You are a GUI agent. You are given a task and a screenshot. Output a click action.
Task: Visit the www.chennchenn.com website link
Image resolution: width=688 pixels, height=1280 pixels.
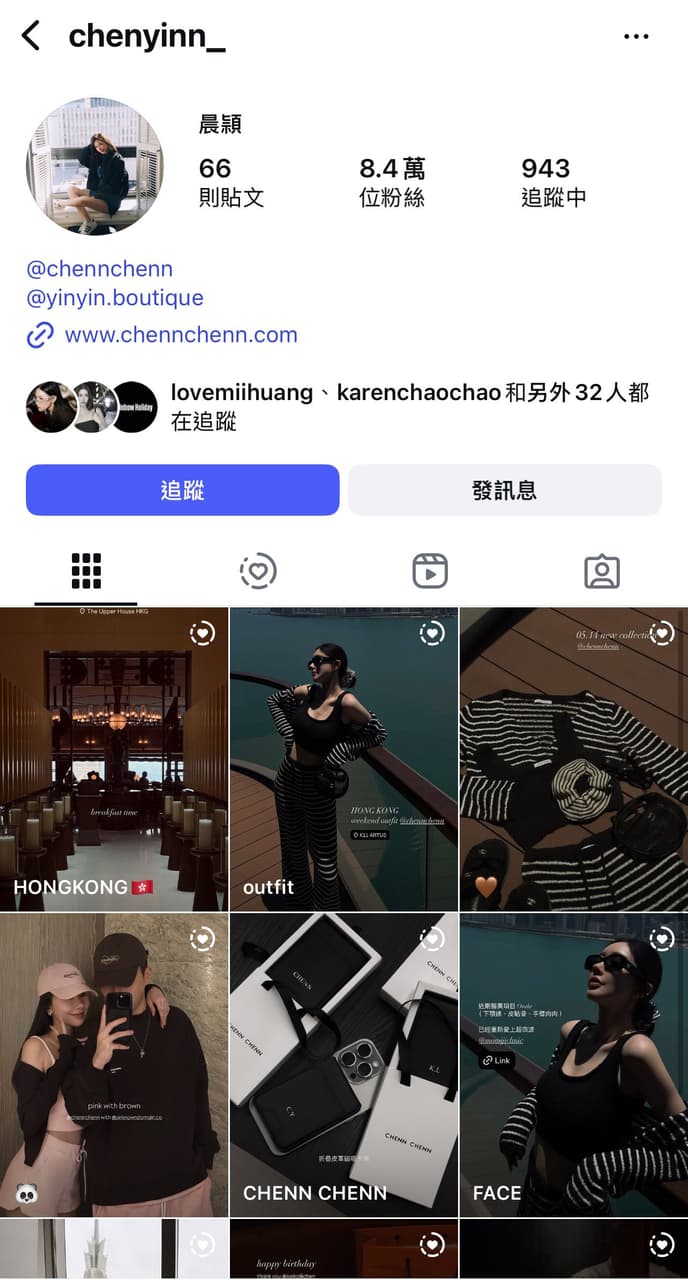(180, 335)
